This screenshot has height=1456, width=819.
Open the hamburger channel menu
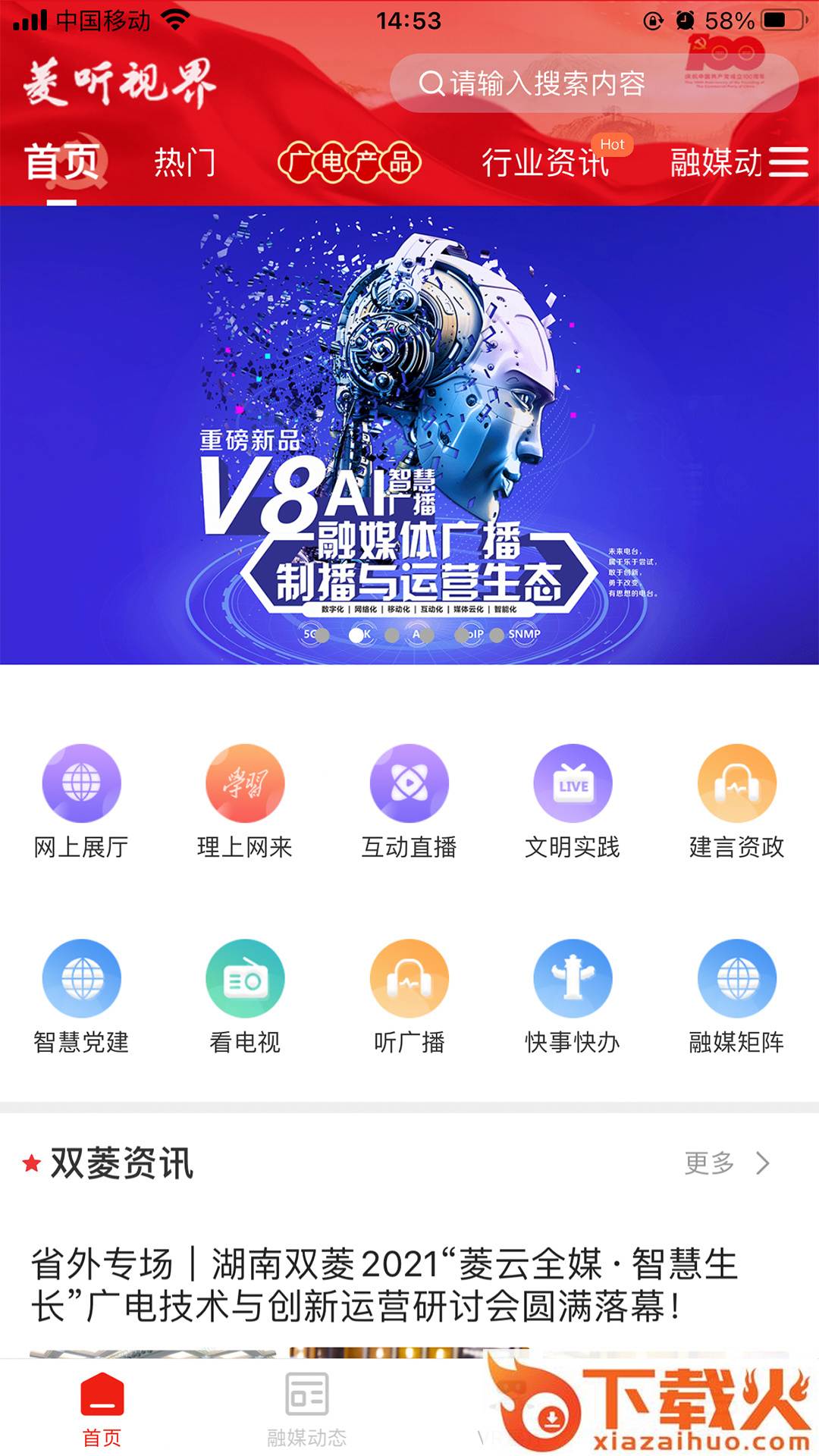coord(789,162)
